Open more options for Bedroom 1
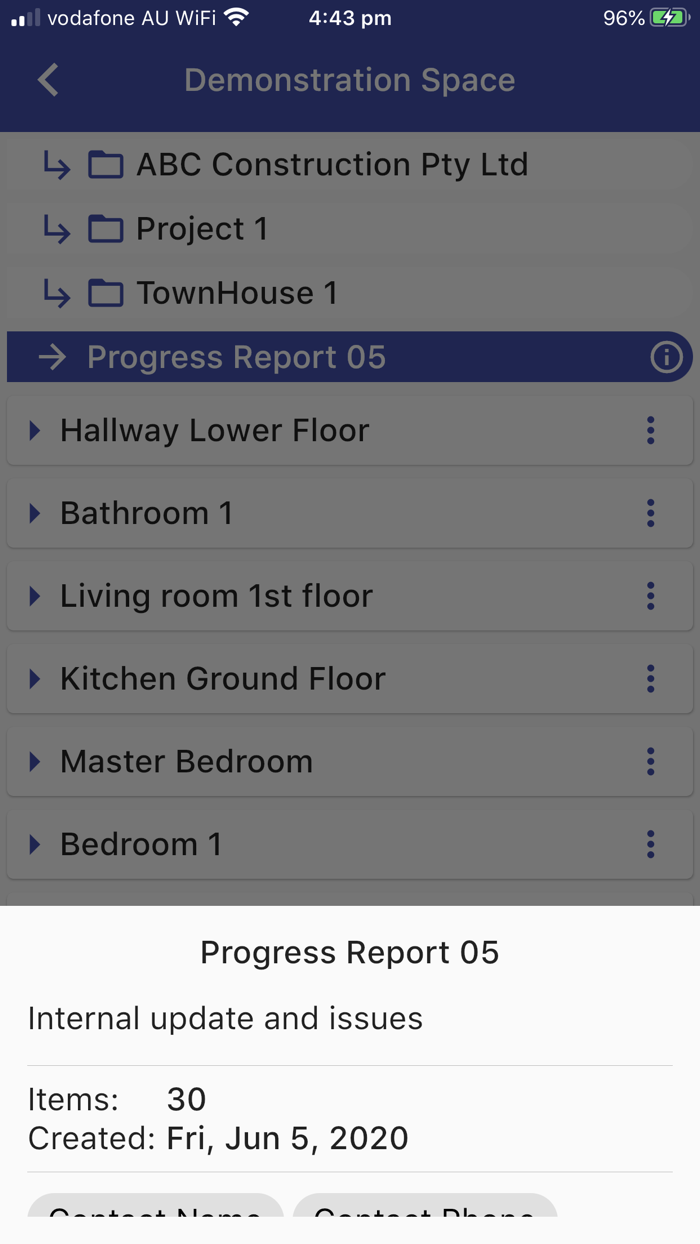700x1244 pixels. pyautogui.click(x=650, y=845)
